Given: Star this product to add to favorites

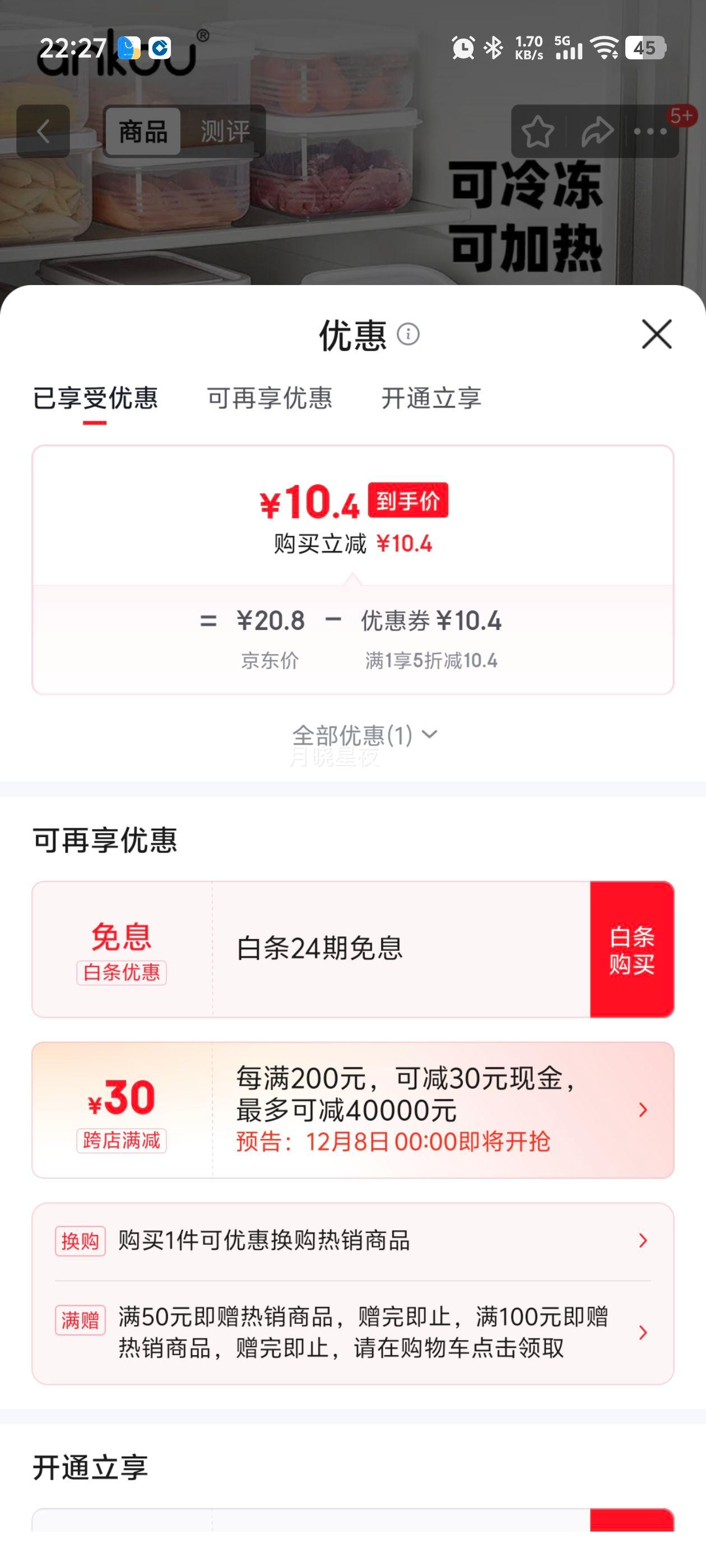Looking at the screenshot, I should (x=538, y=130).
